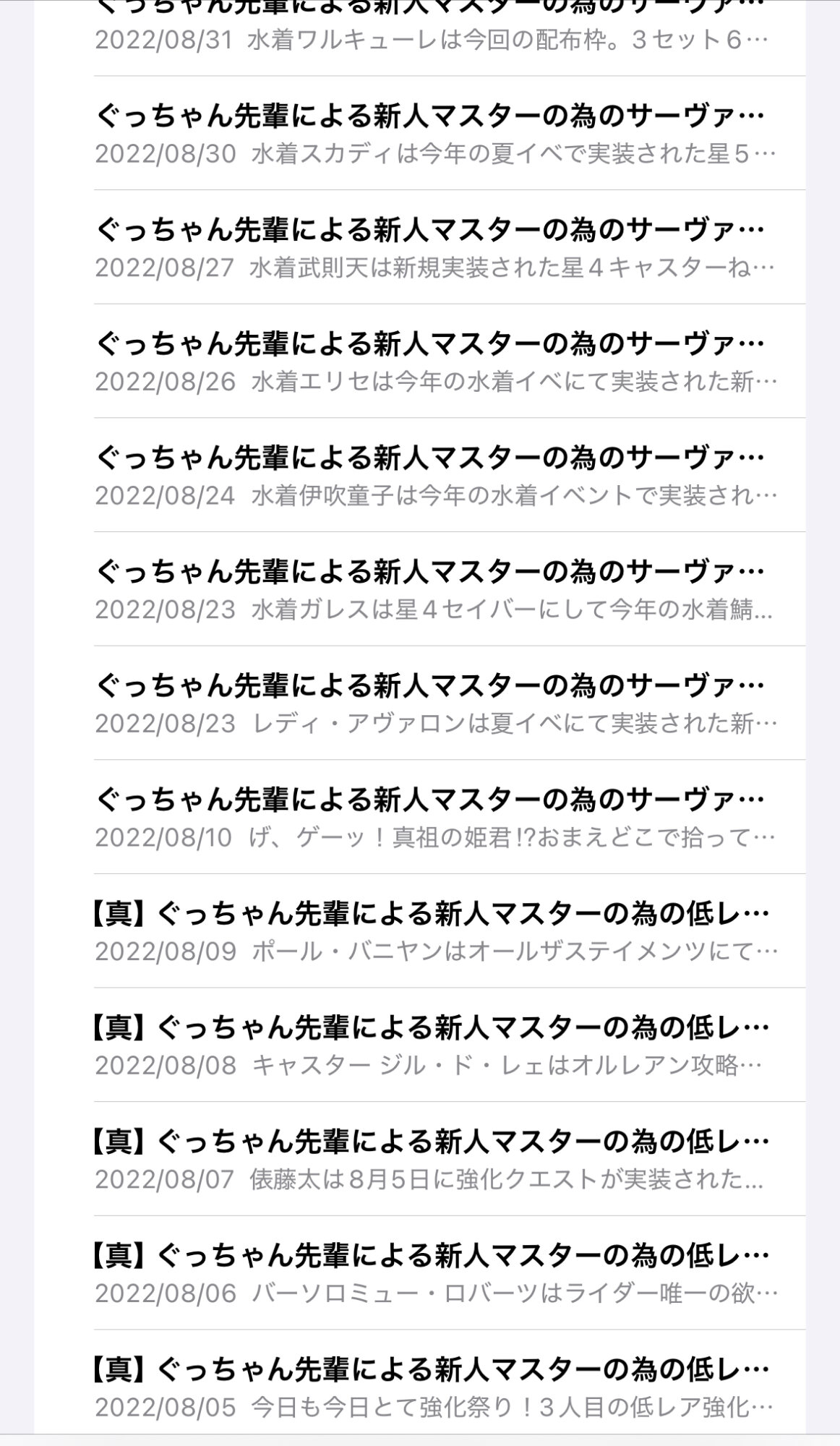
Task: Open the 2022/08/10 真祖の姫君 entry
Action: [434, 818]
